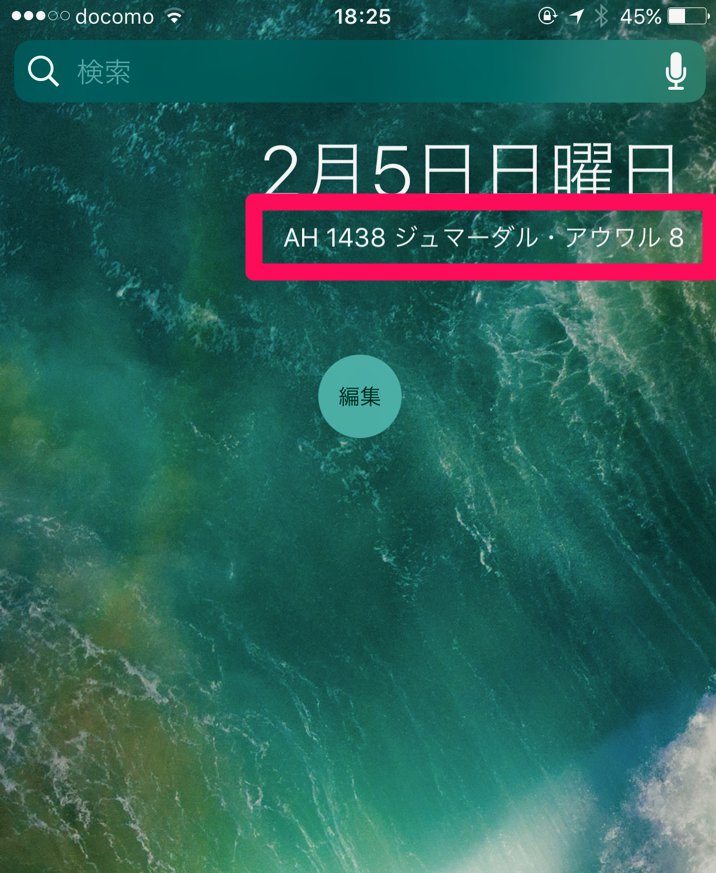This screenshot has width=716, height=873.
Task: Open widget editing with 編集 button
Action: (359, 397)
